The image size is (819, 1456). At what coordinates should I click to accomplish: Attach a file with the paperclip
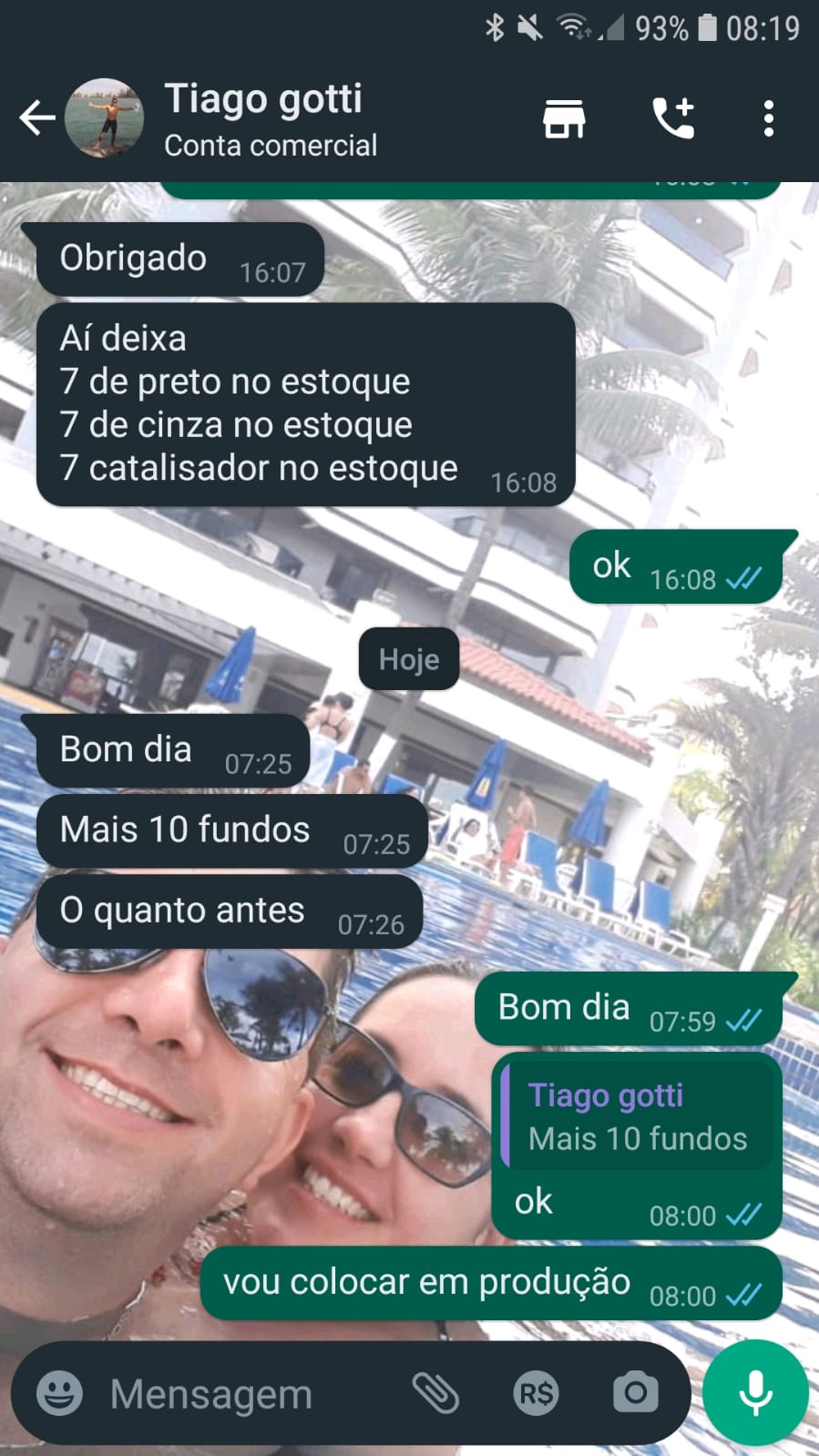pyautogui.click(x=435, y=1393)
